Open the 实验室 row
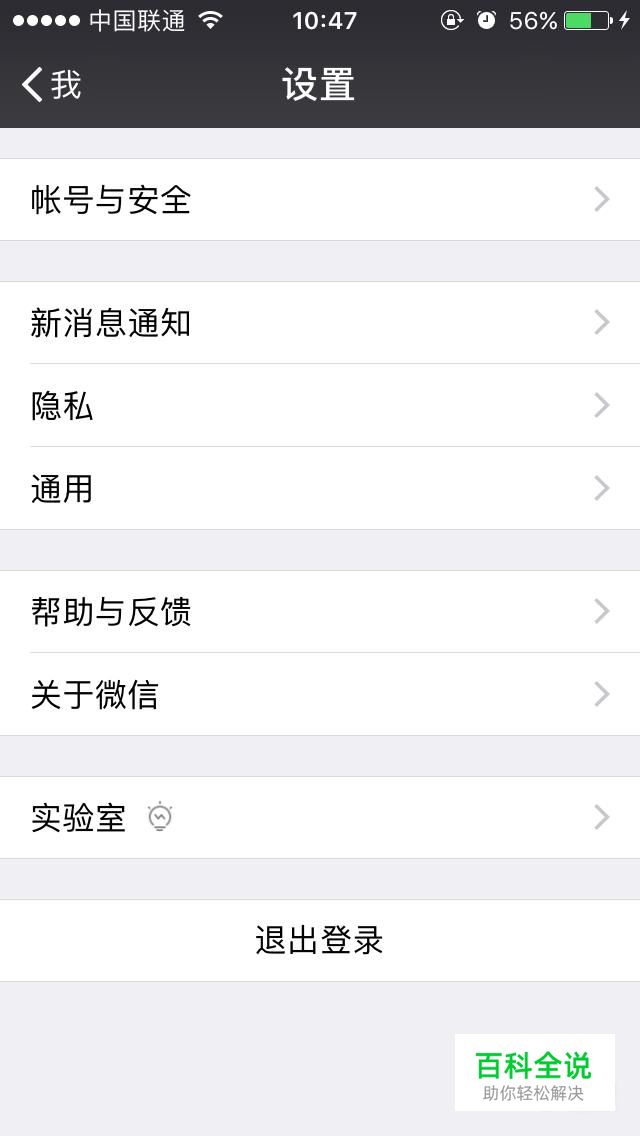The image size is (640, 1136). 320,817
